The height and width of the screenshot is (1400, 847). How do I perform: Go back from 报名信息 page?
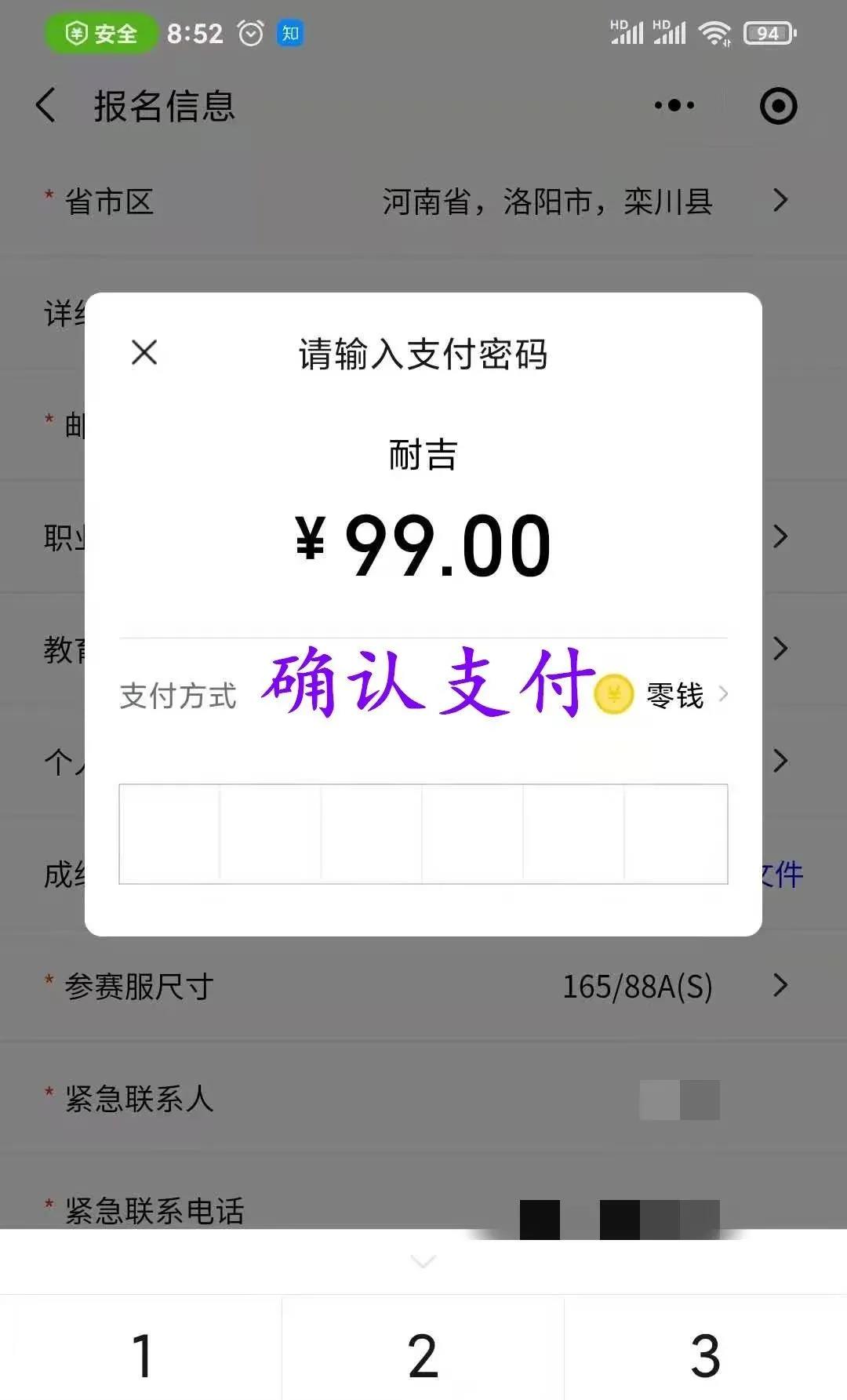point(46,106)
